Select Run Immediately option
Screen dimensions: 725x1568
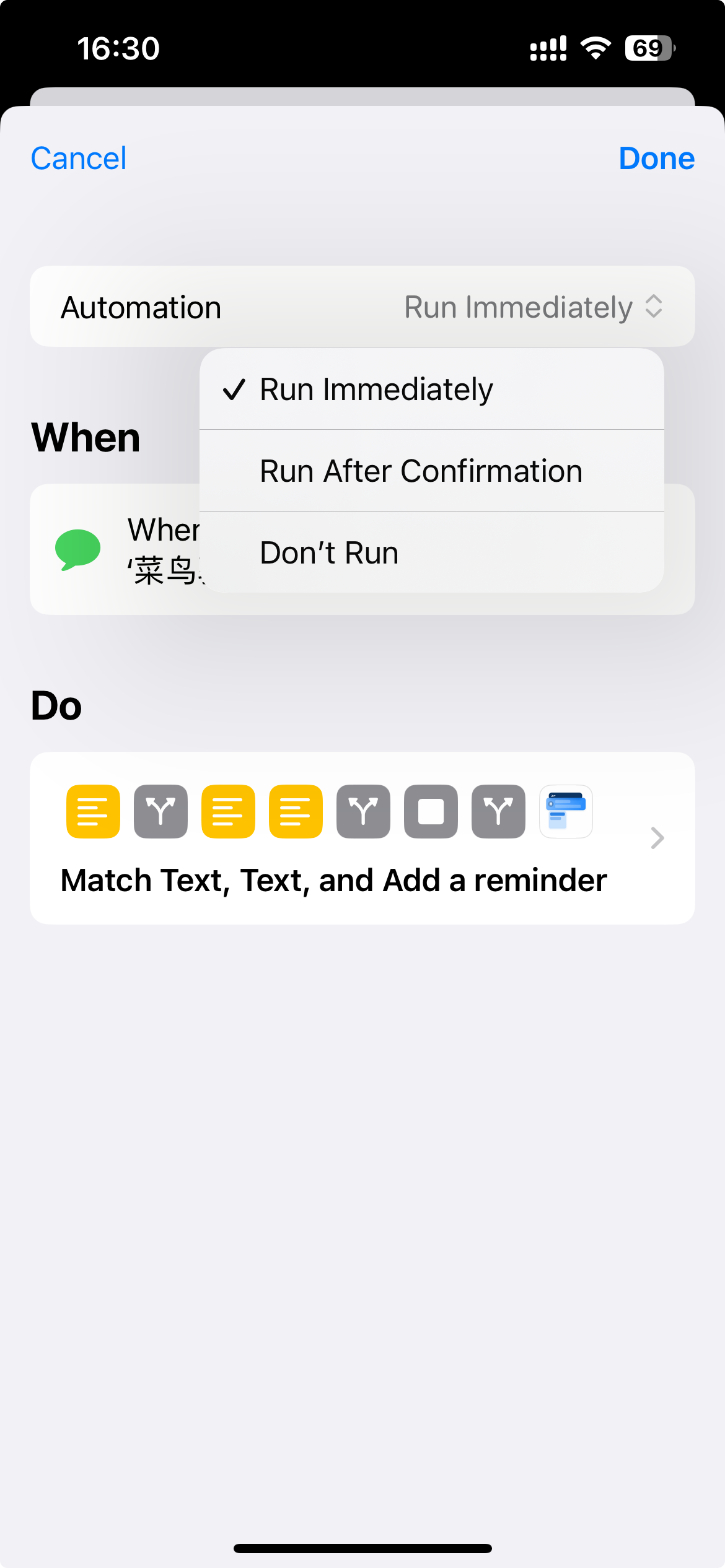pyautogui.click(x=376, y=390)
